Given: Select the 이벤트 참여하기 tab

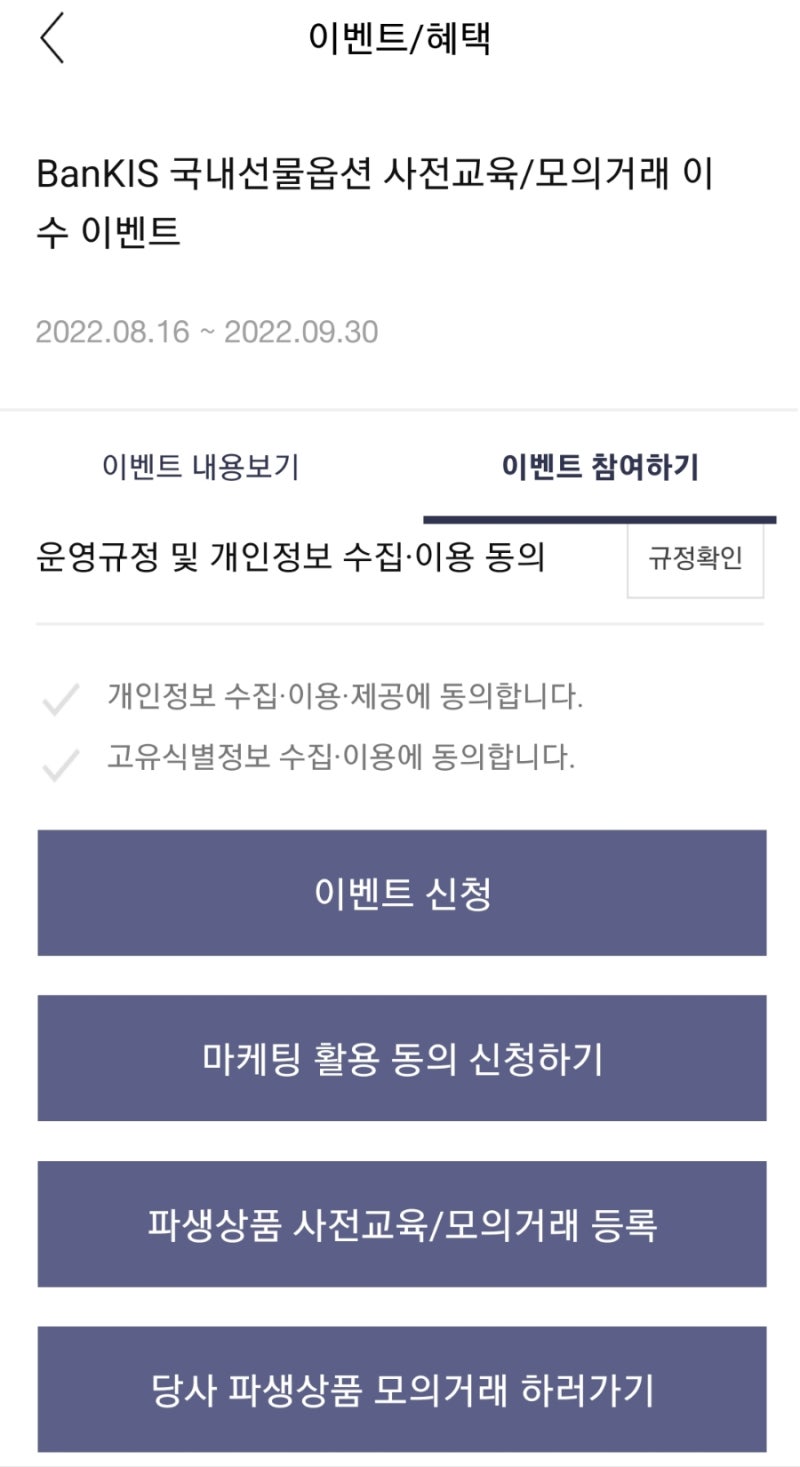Looking at the screenshot, I should click(601, 464).
